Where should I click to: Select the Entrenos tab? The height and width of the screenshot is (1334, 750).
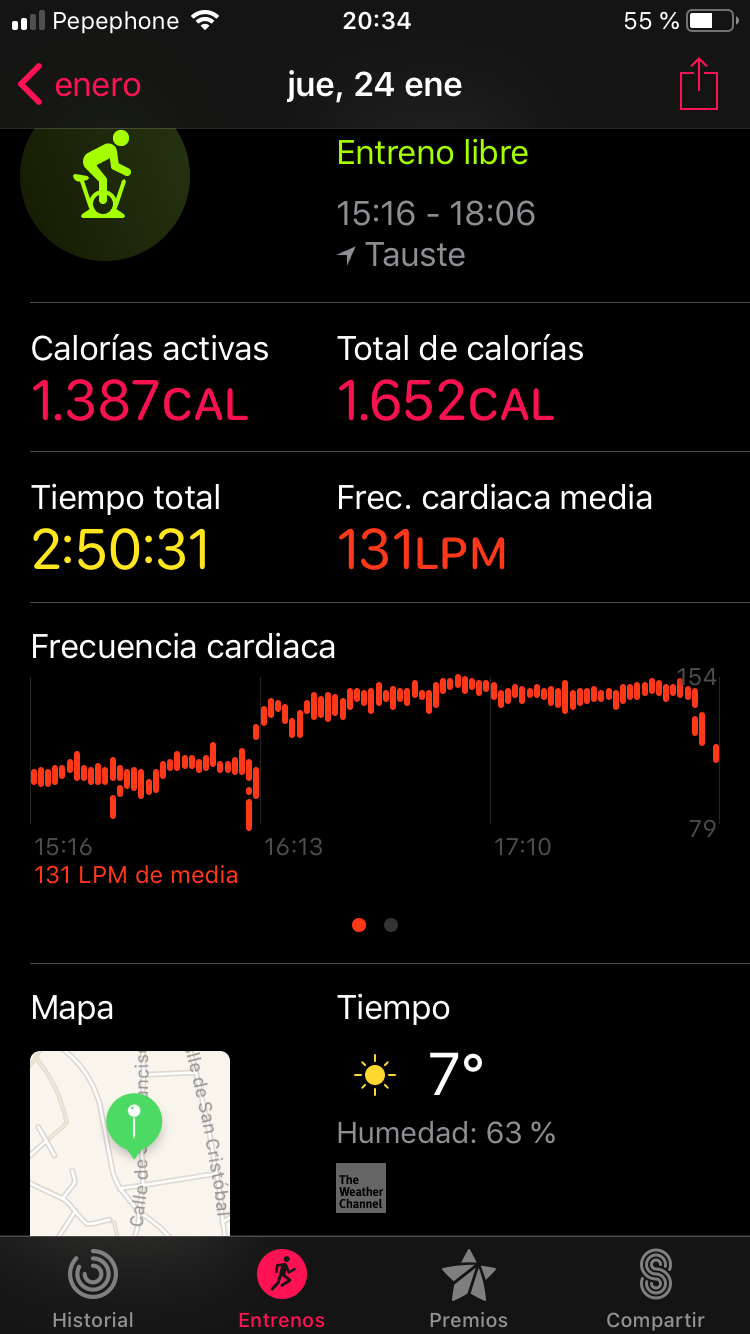281,1290
